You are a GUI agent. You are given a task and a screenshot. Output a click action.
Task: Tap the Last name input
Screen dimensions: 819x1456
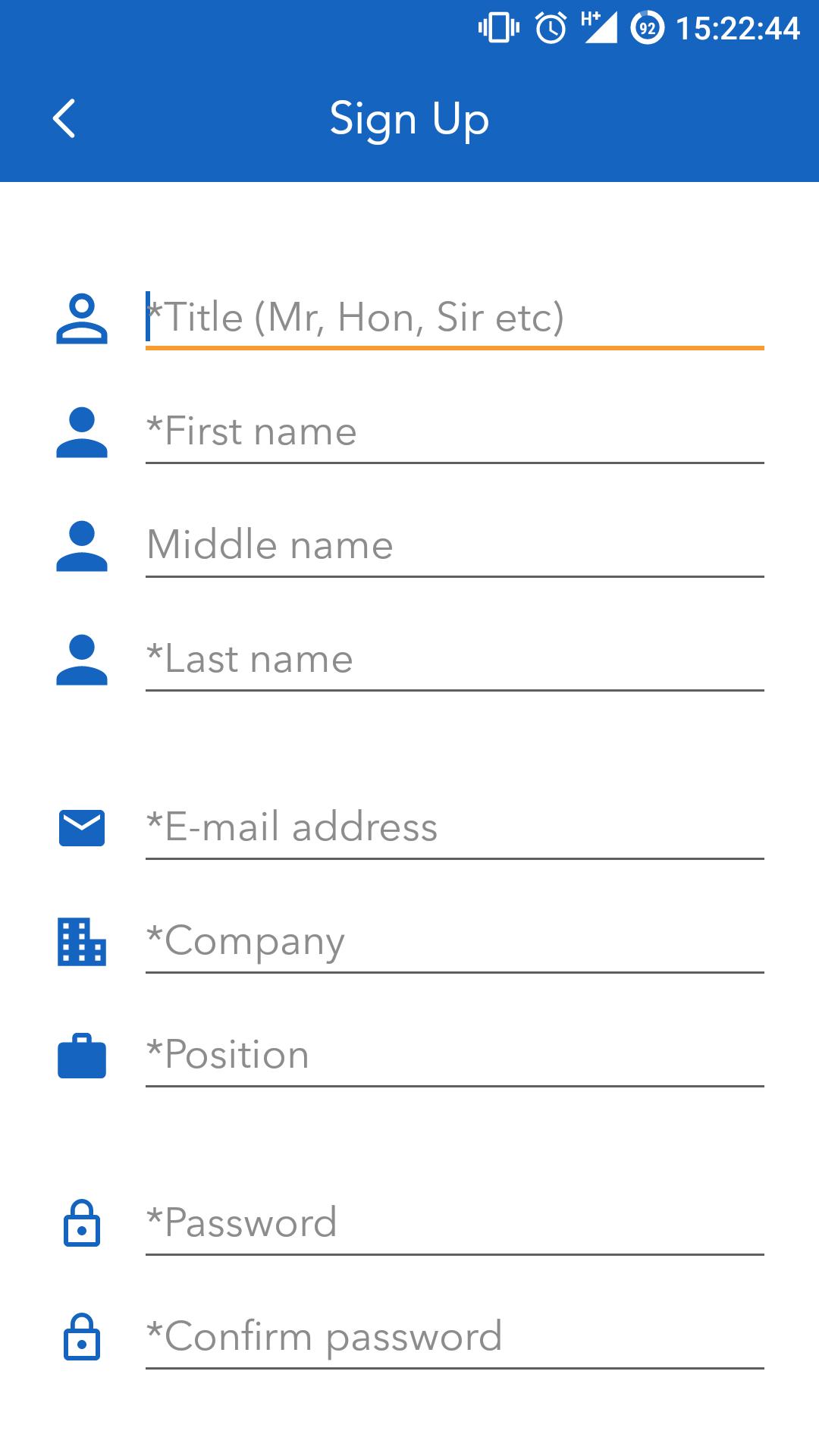(453, 659)
